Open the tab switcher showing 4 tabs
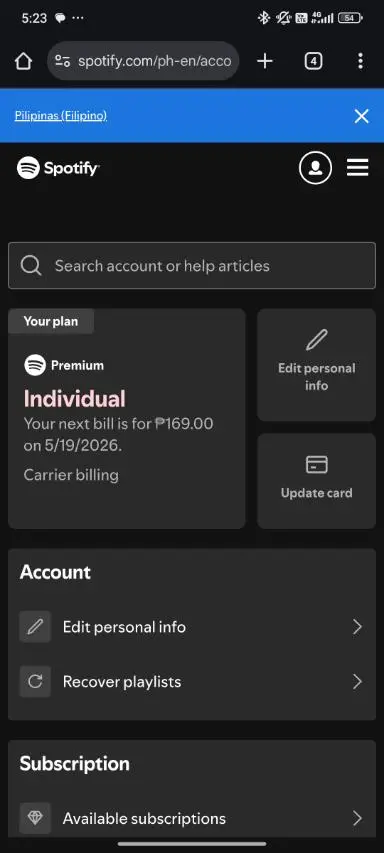 point(313,61)
